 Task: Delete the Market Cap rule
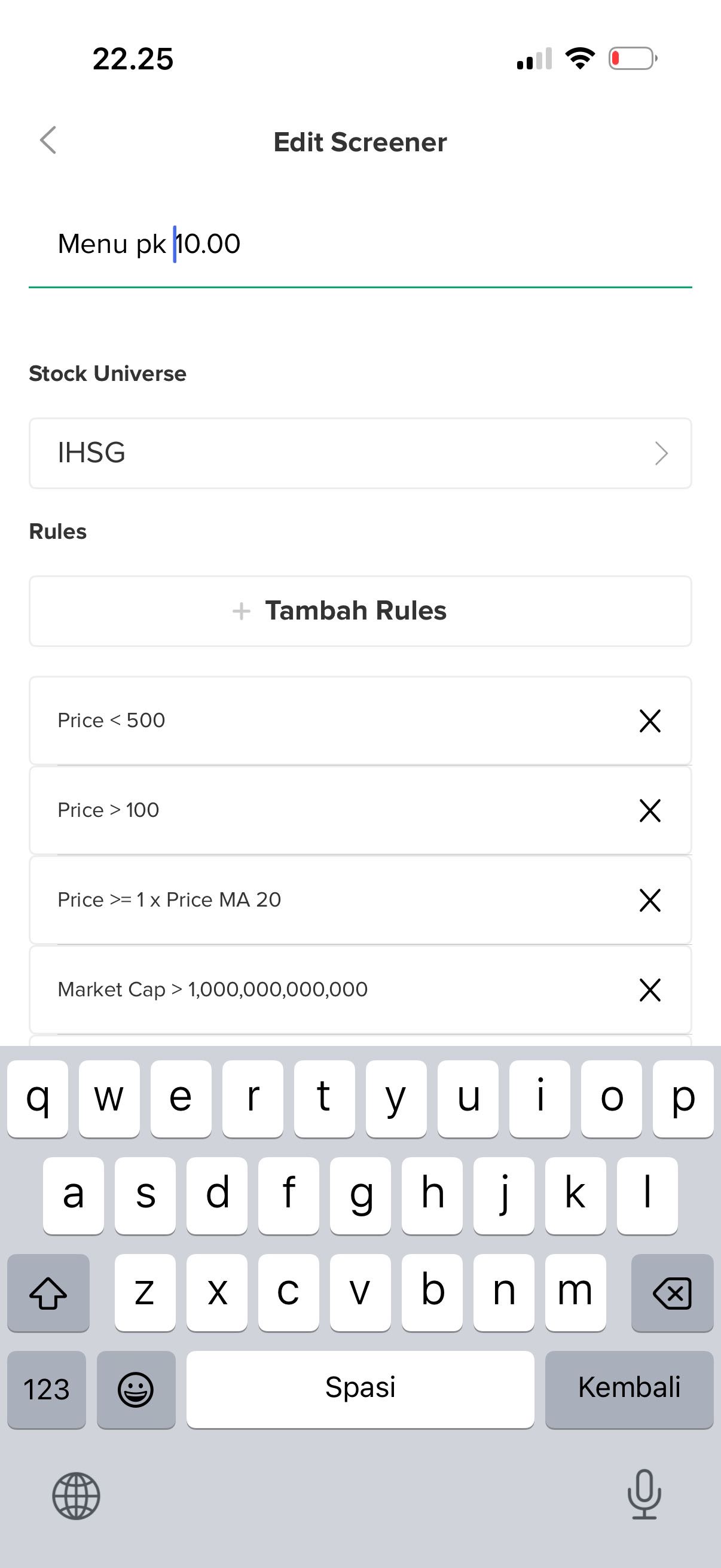click(x=650, y=990)
